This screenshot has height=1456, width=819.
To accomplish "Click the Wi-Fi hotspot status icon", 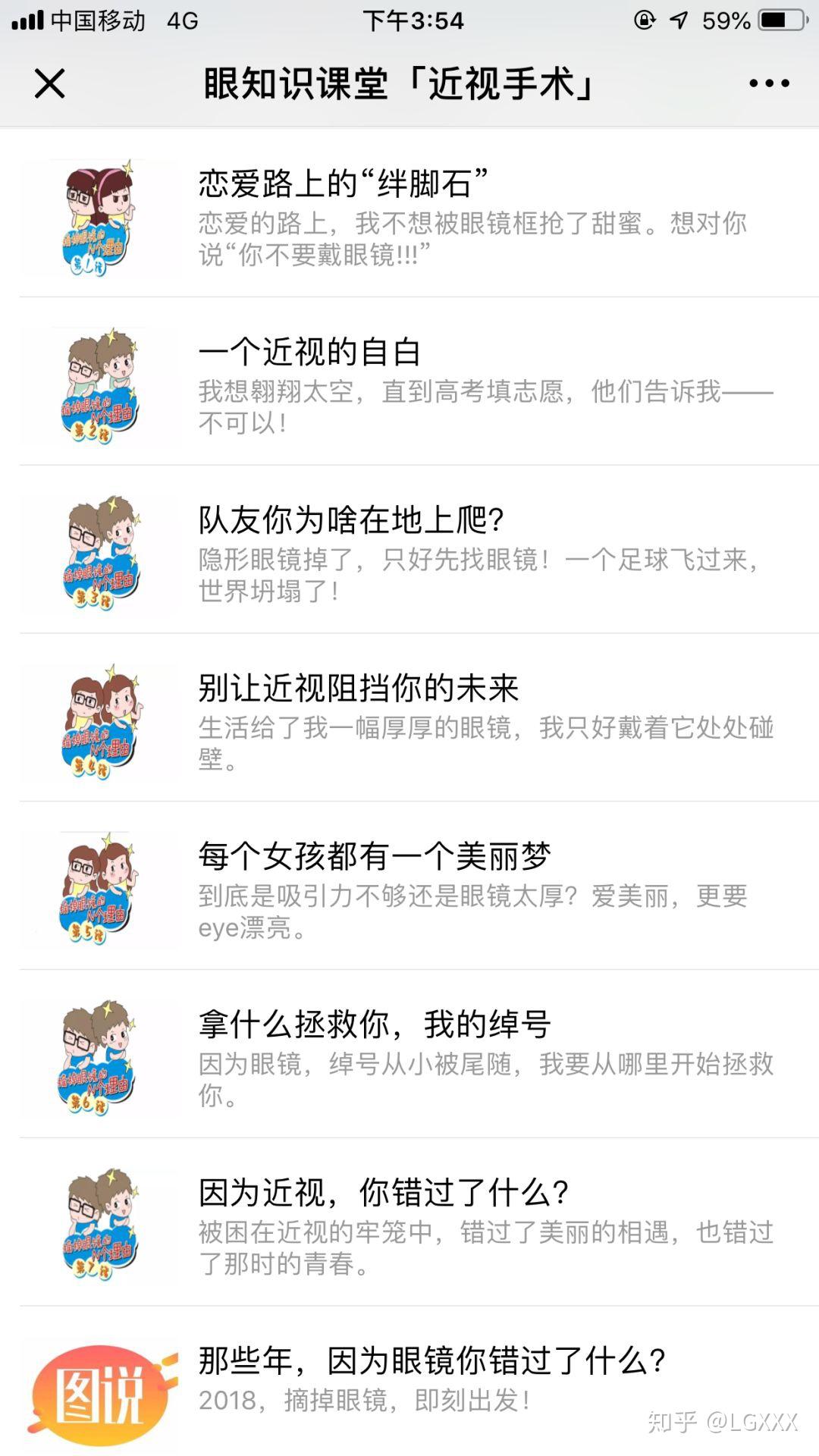I will [x=644, y=19].
